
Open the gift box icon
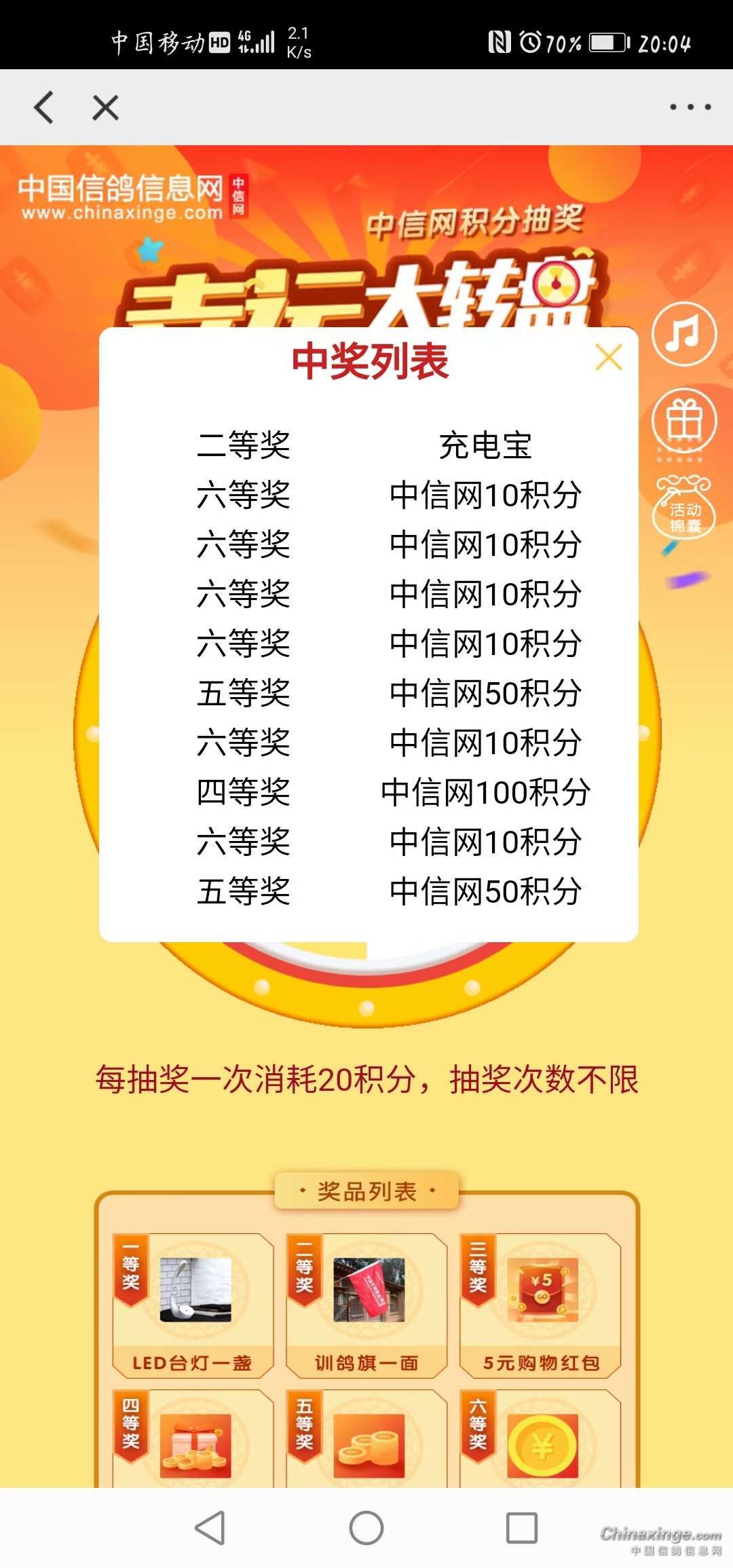point(683,421)
